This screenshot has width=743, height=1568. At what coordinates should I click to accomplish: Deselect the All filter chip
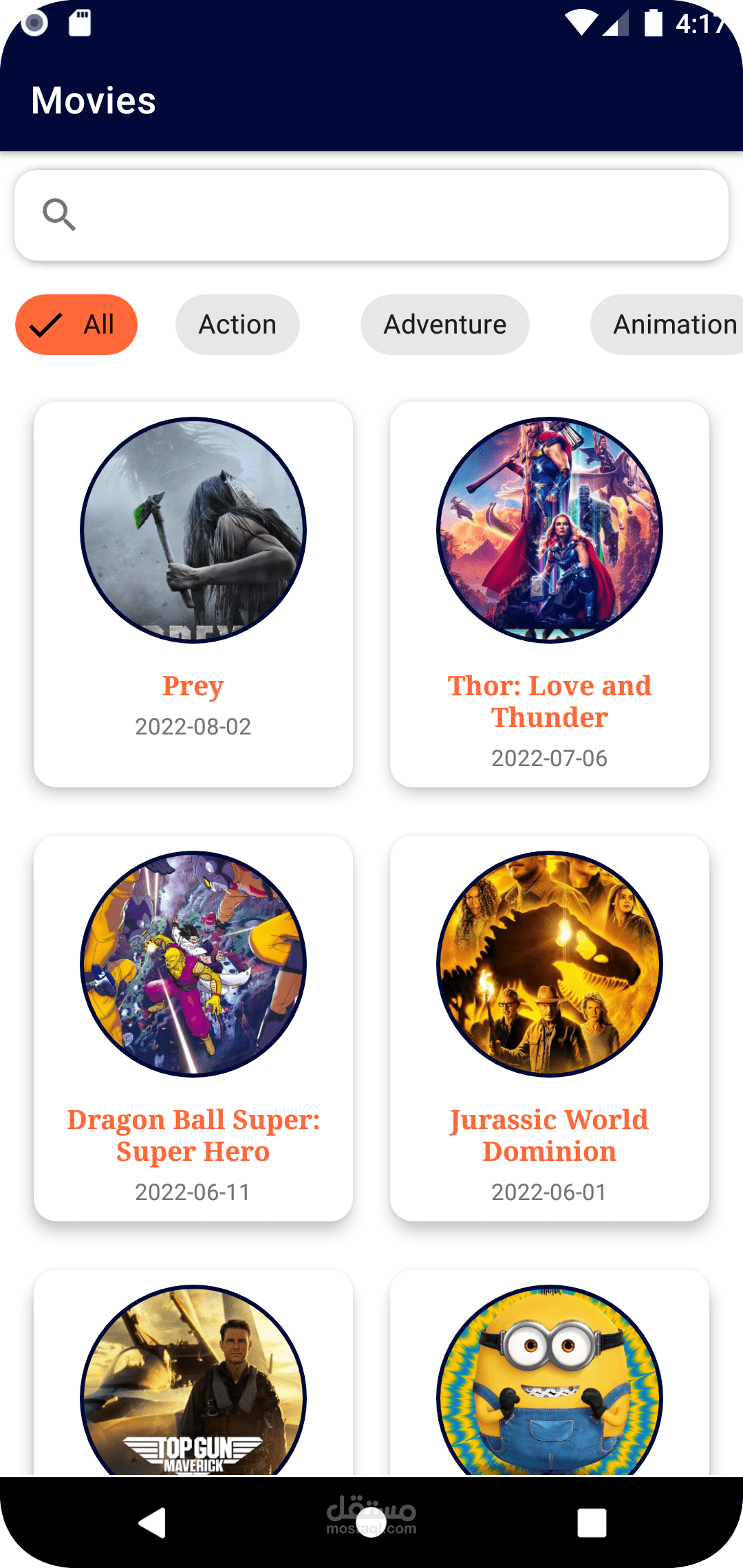(x=76, y=324)
